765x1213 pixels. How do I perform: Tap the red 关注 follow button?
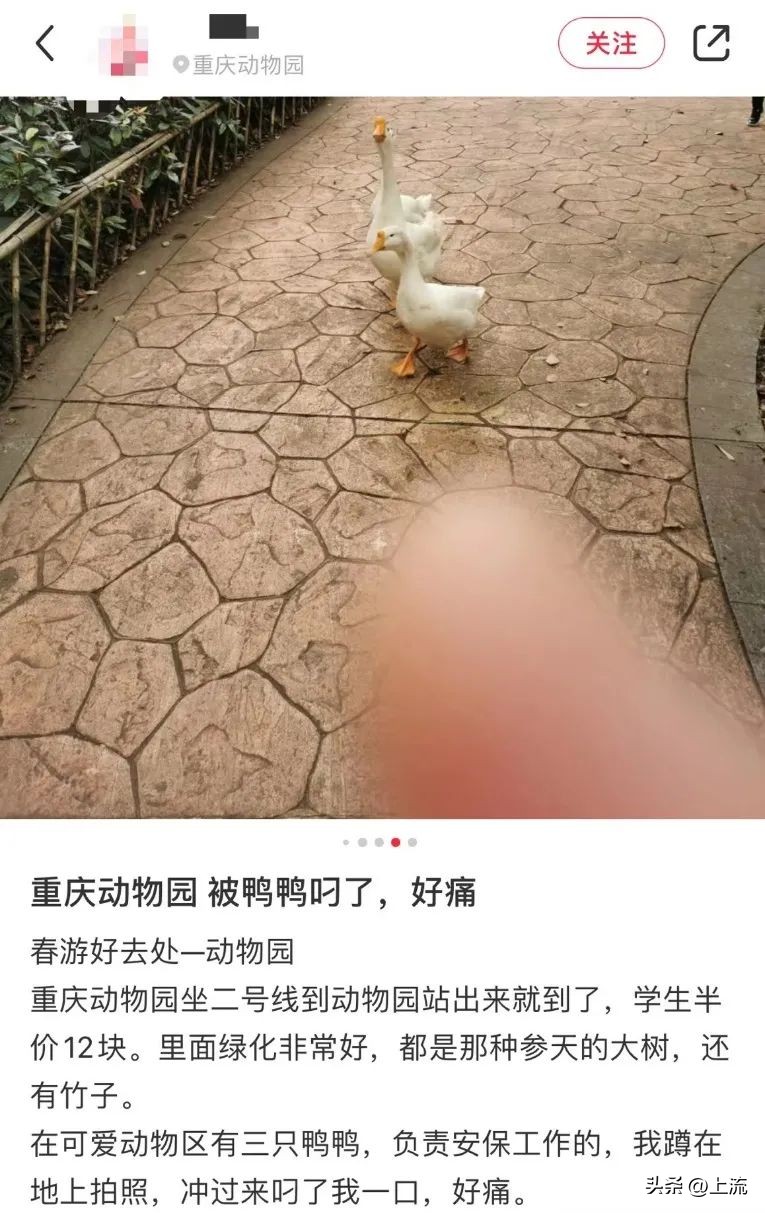click(612, 44)
